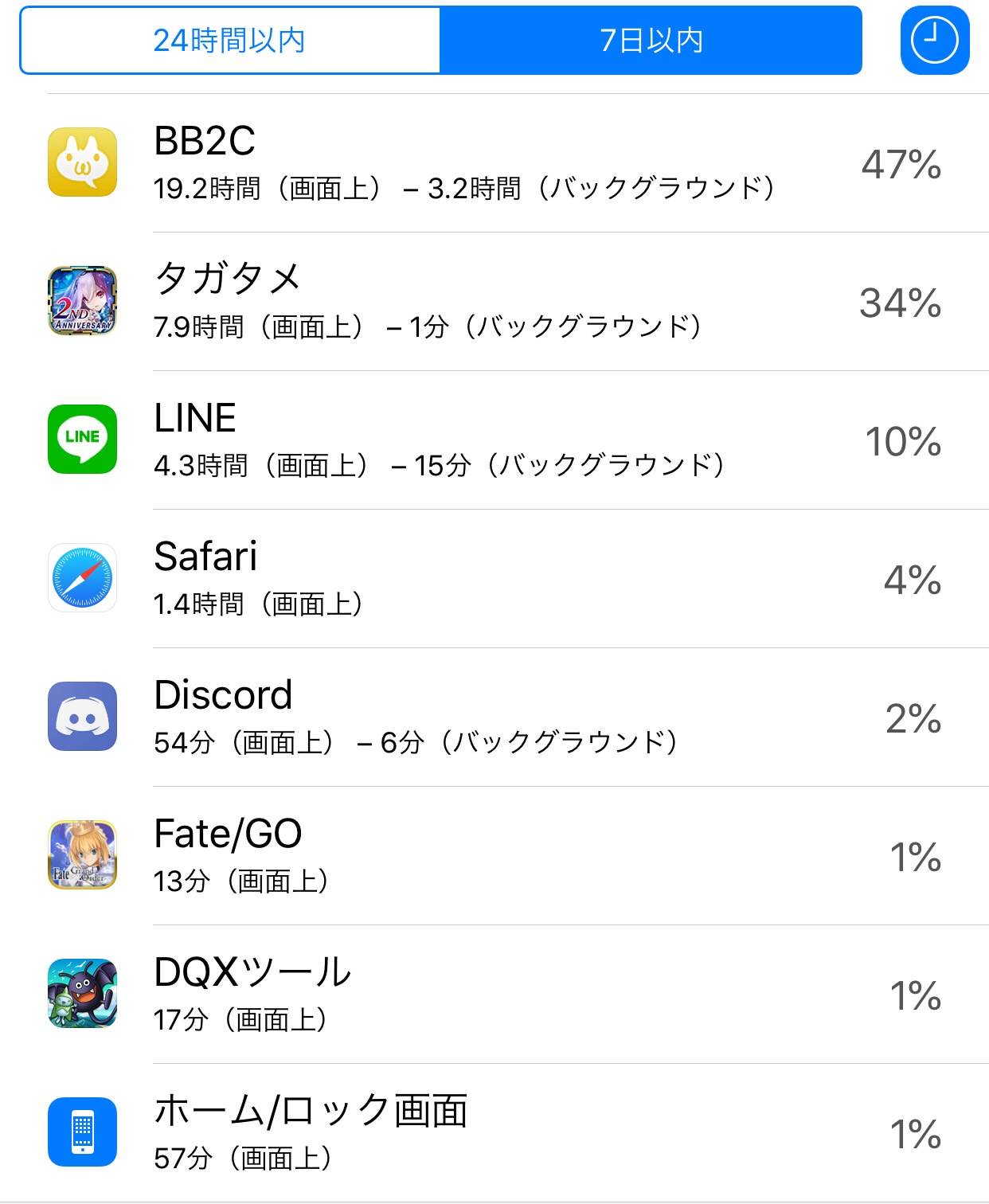Select the 7日以内 segment

click(x=651, y=41)
